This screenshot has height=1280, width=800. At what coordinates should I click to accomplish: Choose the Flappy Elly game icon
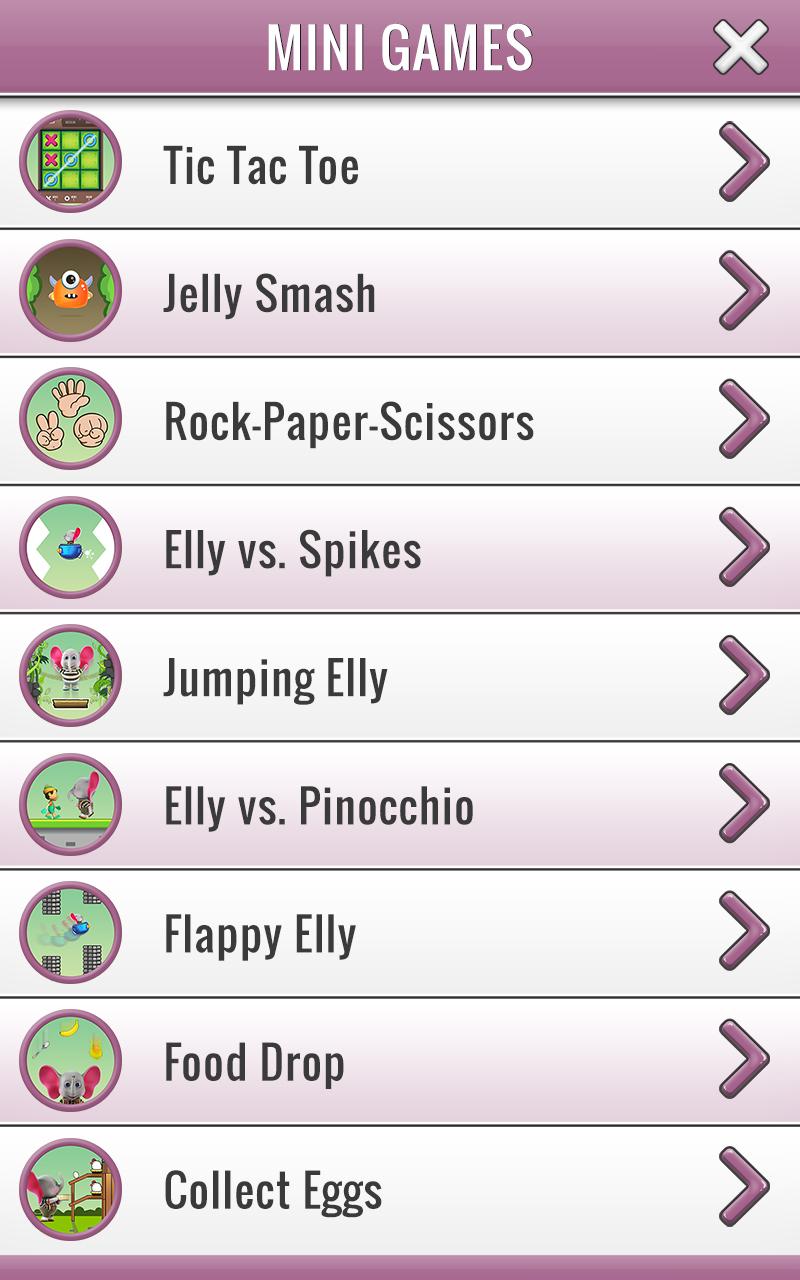tap(69, 932)
